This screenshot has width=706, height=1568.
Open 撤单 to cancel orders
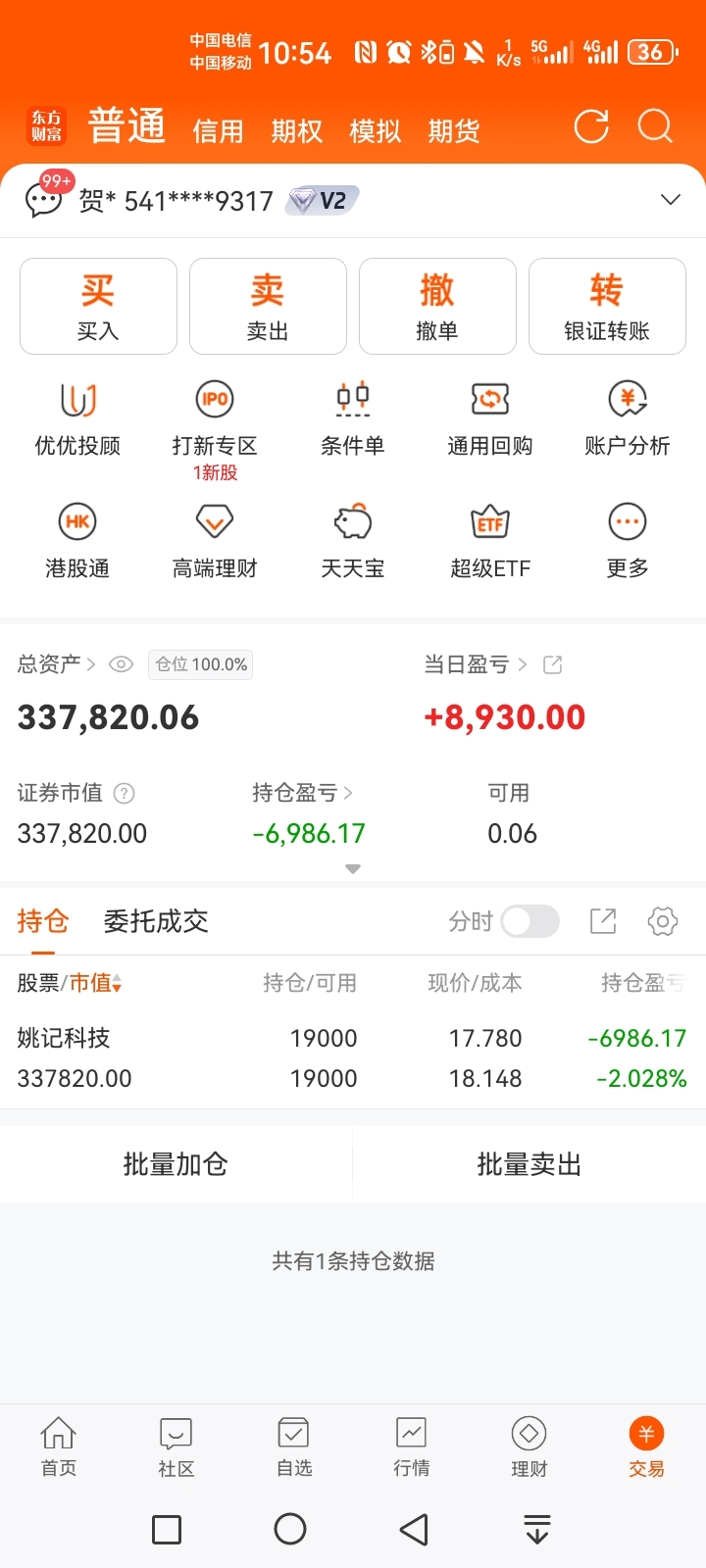pyautogui.click(x=437, y=306)
